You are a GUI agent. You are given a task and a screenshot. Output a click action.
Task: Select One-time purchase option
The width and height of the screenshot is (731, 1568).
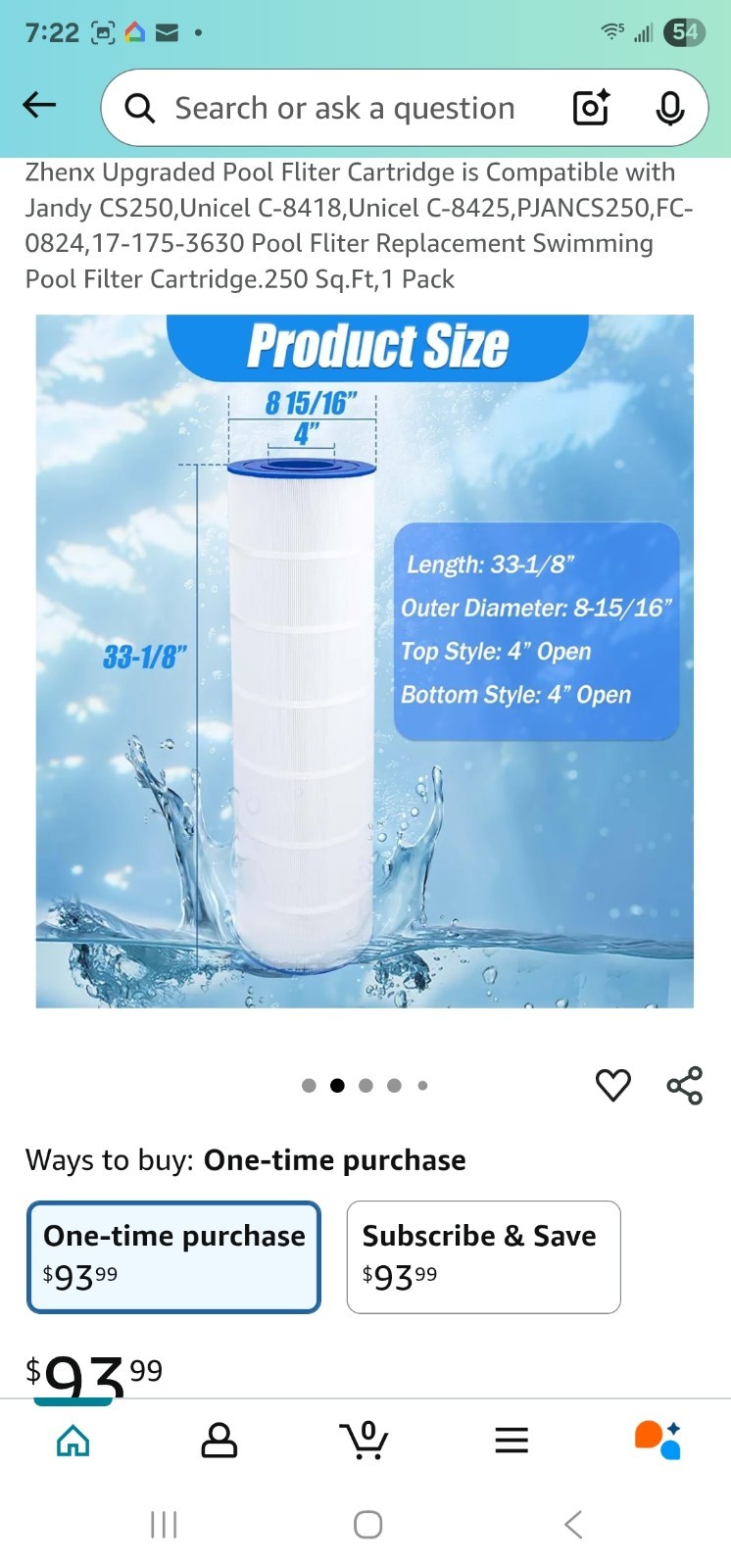click(173, 1256)
